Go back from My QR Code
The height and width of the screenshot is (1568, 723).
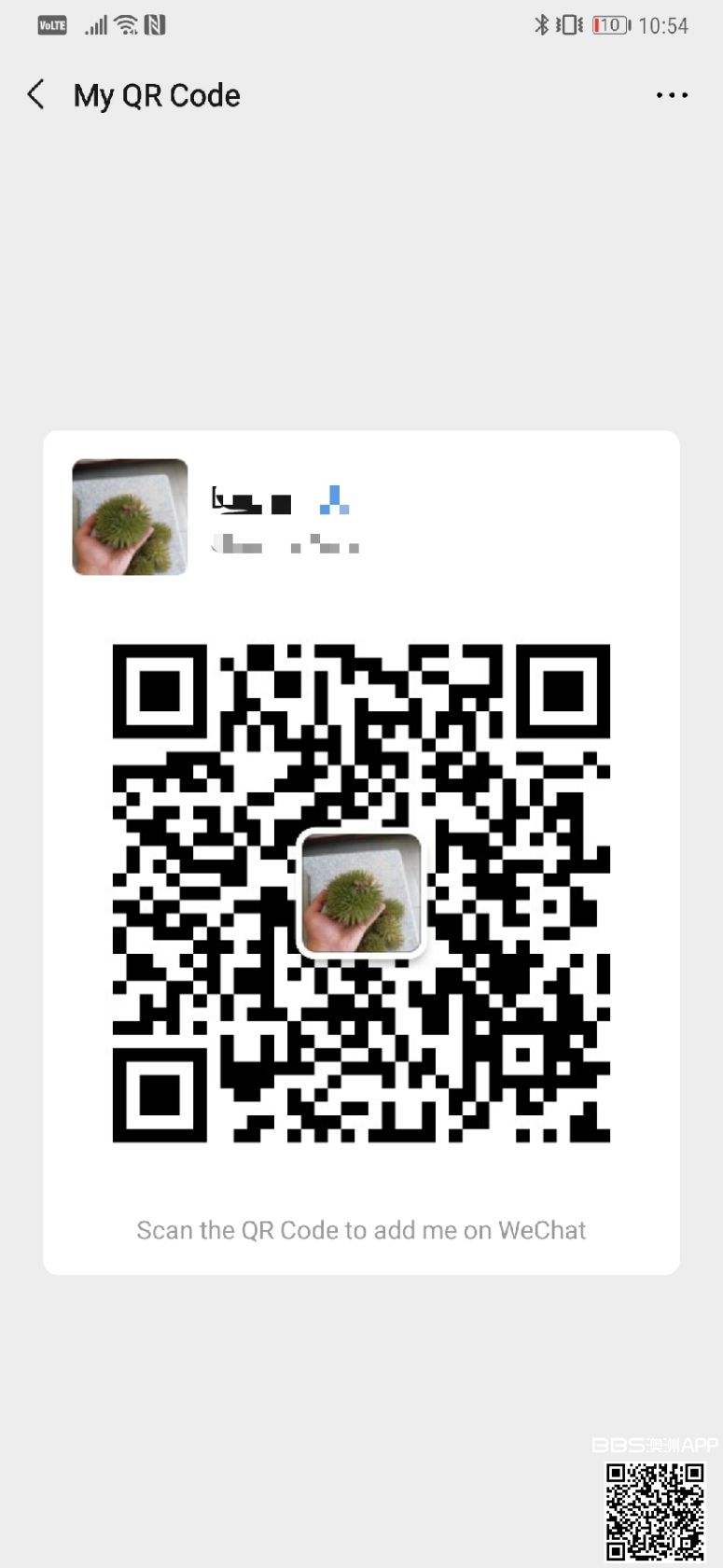36,94
